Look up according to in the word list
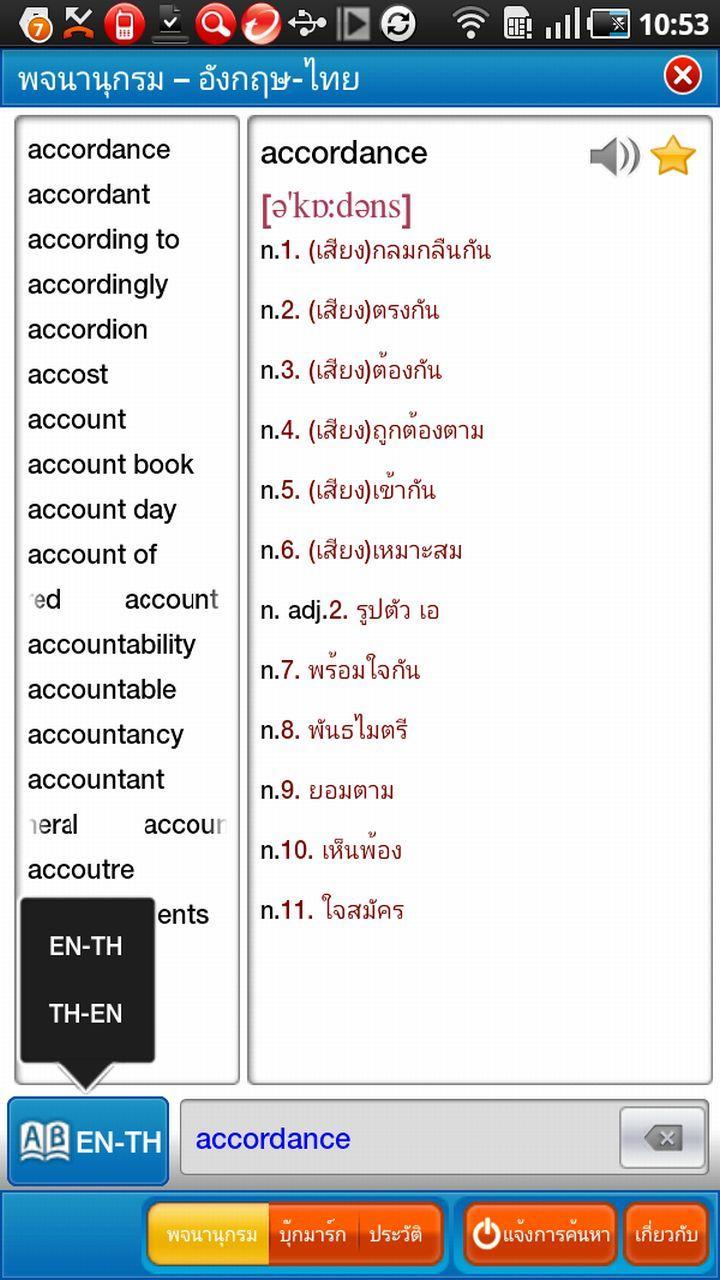Viewport: 720px width, 1280px height. [103, 239]
